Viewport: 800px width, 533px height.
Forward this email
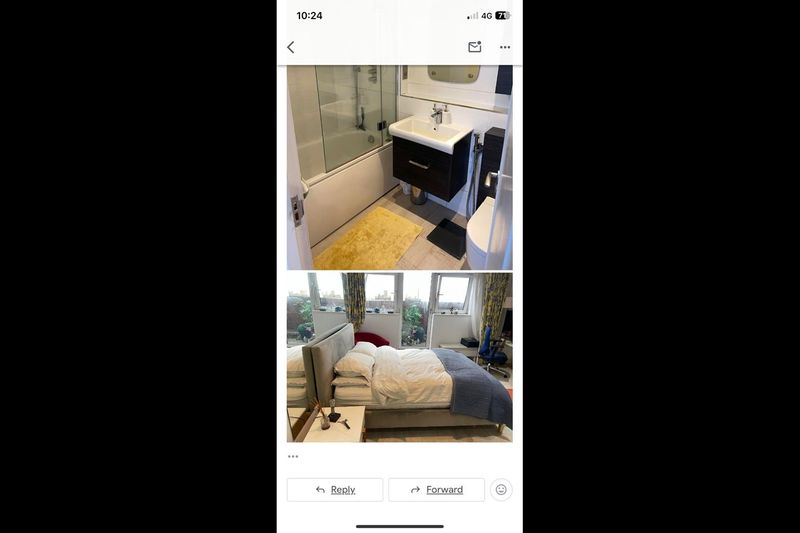(x=436, y=489)
